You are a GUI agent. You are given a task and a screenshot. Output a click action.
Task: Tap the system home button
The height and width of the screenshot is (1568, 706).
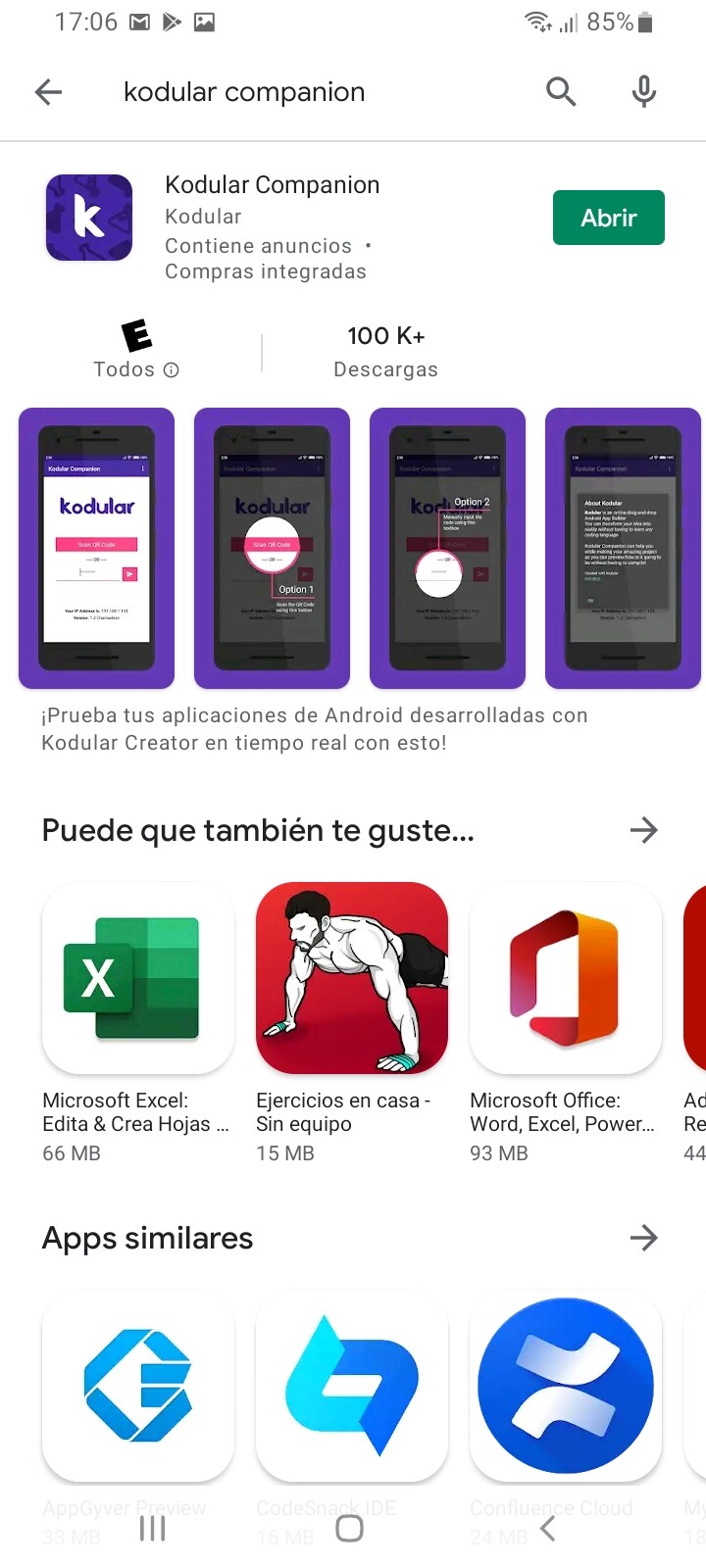pyautogui.click(x=350, y=1529)
